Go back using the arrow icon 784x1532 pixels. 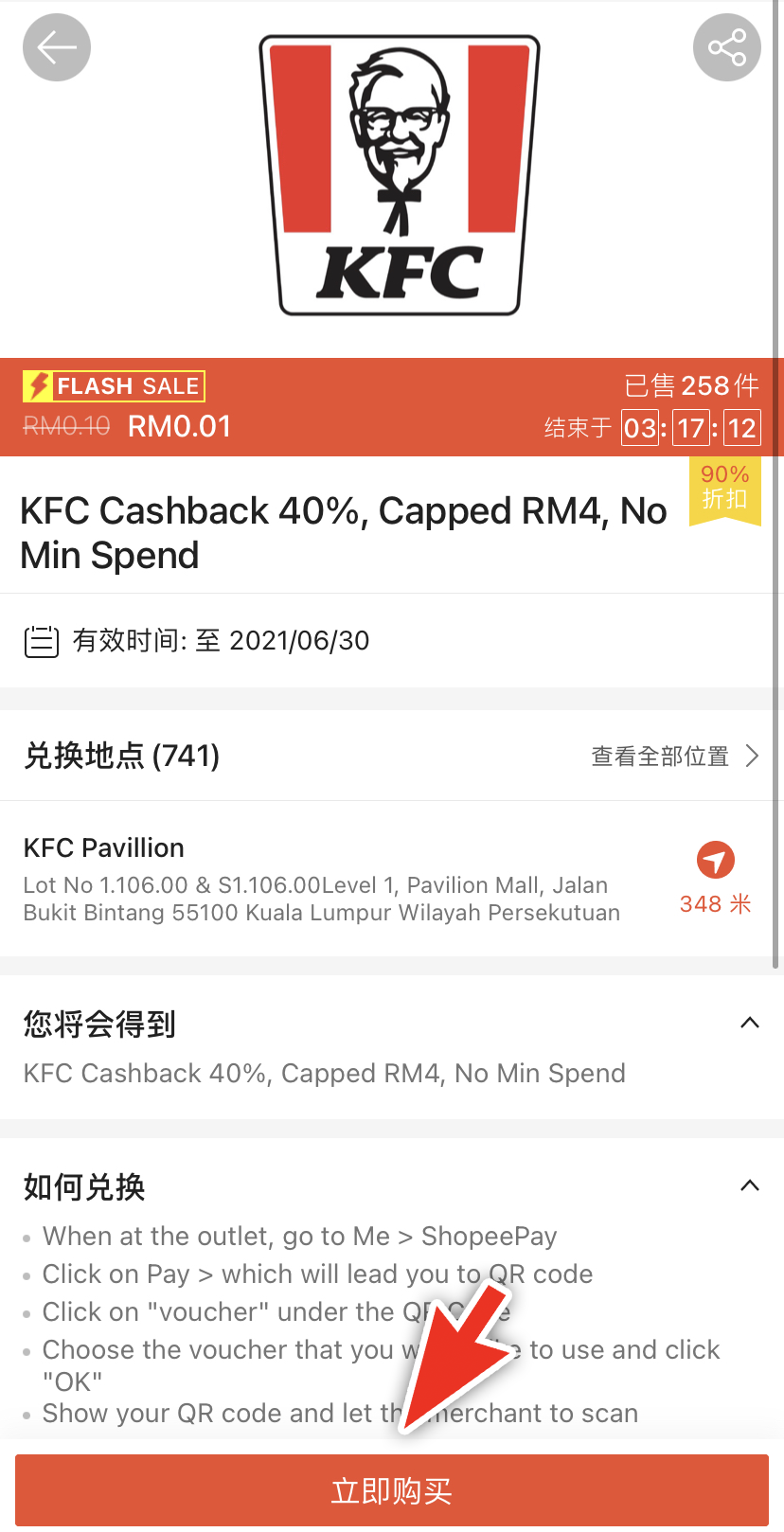[x=57, y=47]
